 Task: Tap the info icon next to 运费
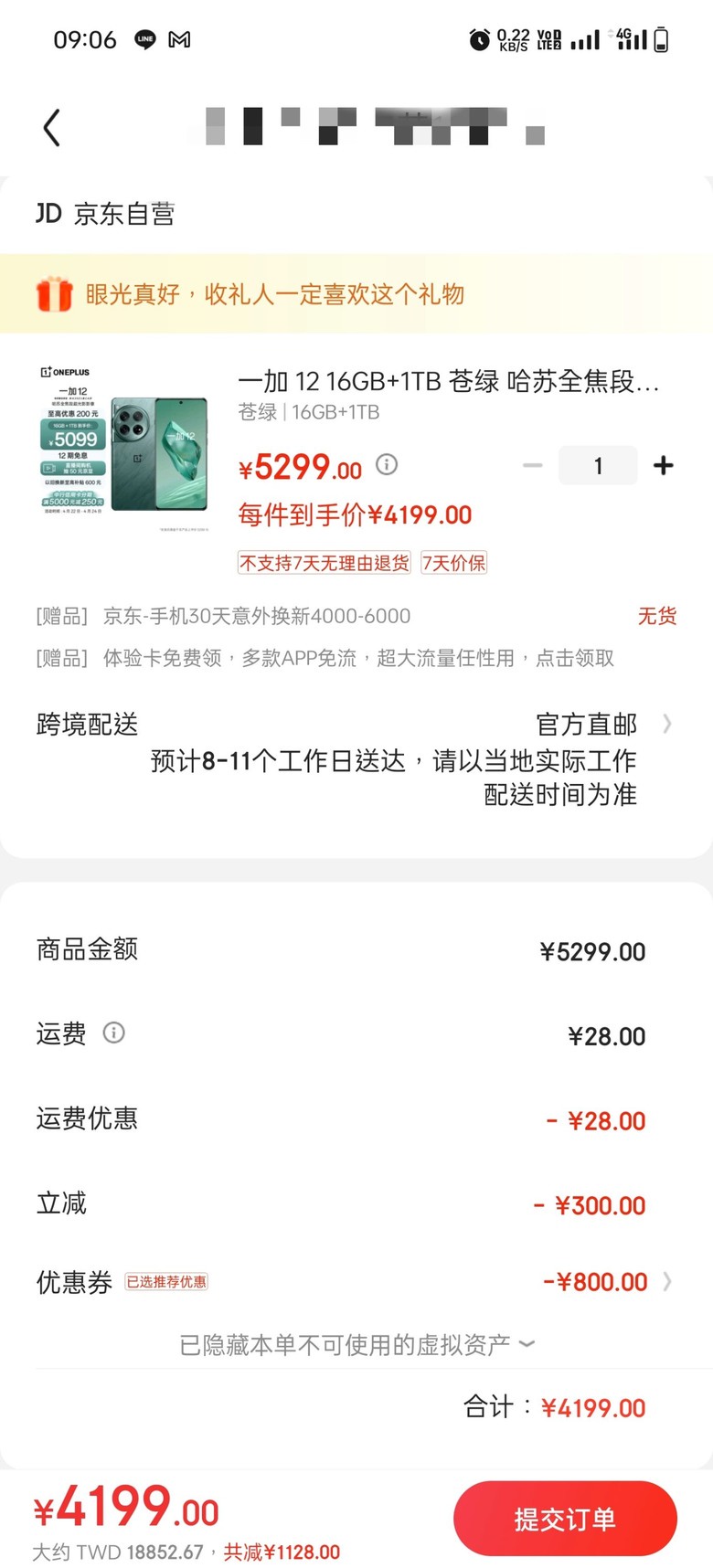(113, 1033)
